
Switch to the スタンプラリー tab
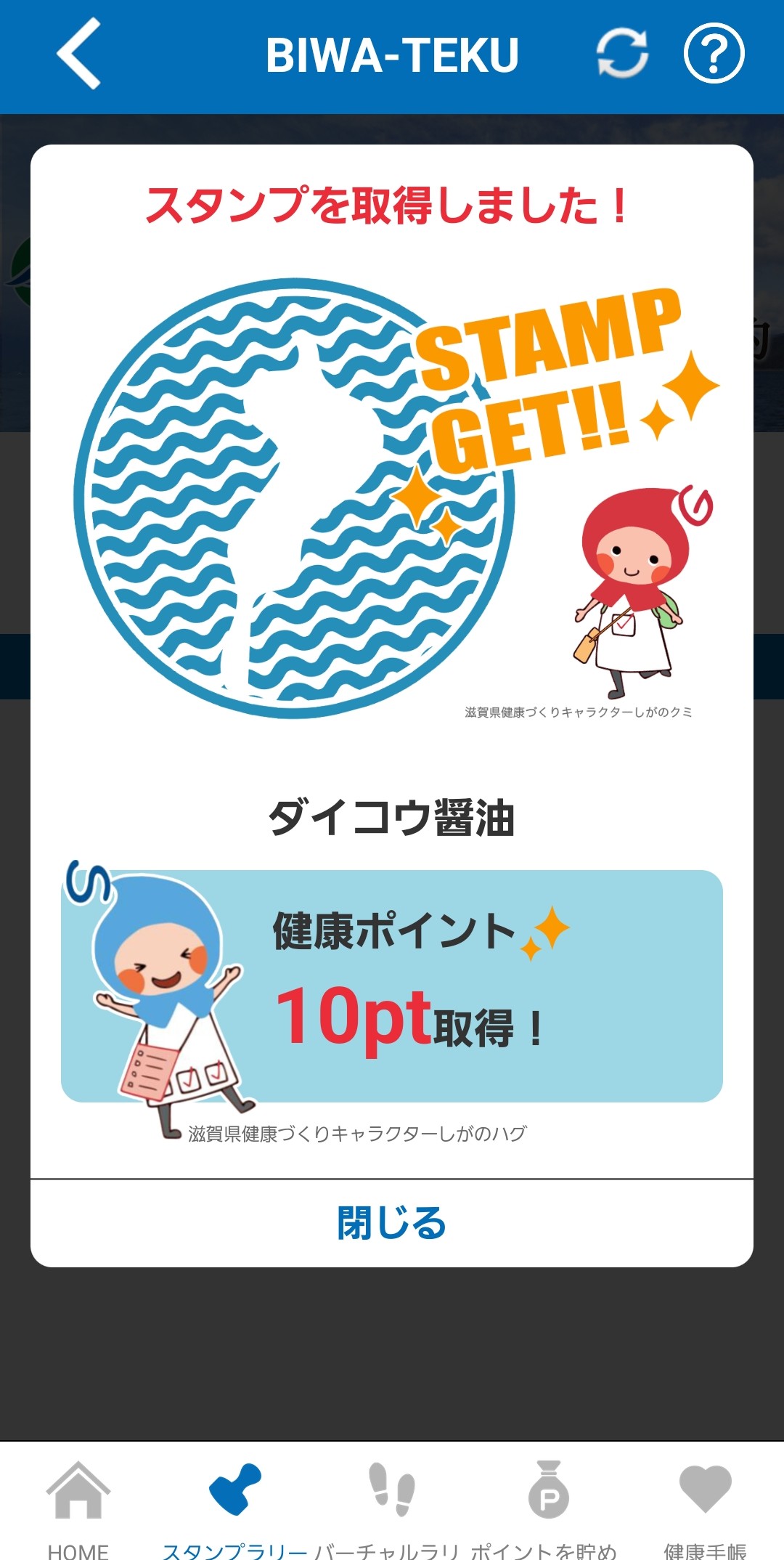tap(234, 1507)
